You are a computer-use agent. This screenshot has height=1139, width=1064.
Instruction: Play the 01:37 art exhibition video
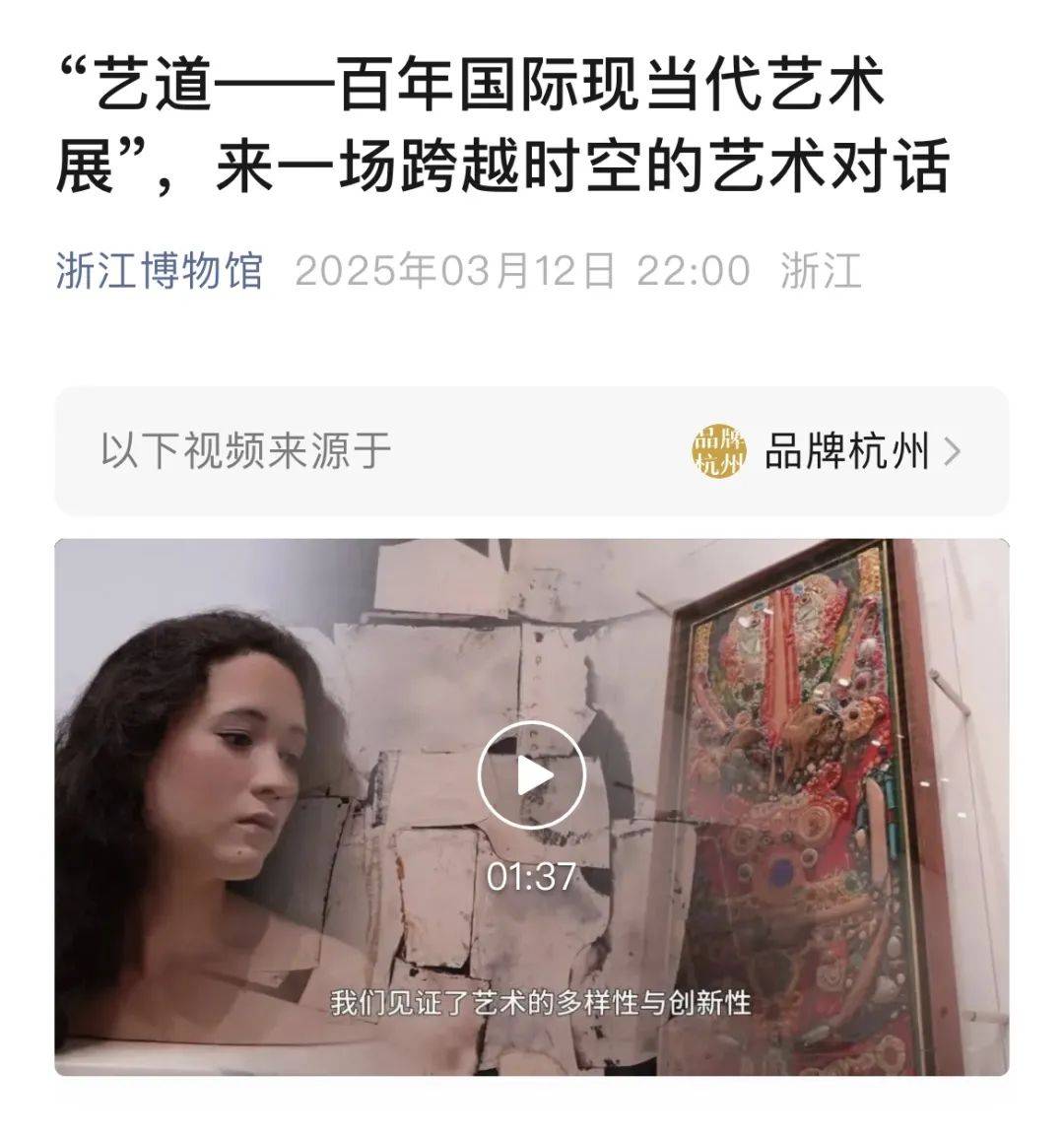click(531, 775)
